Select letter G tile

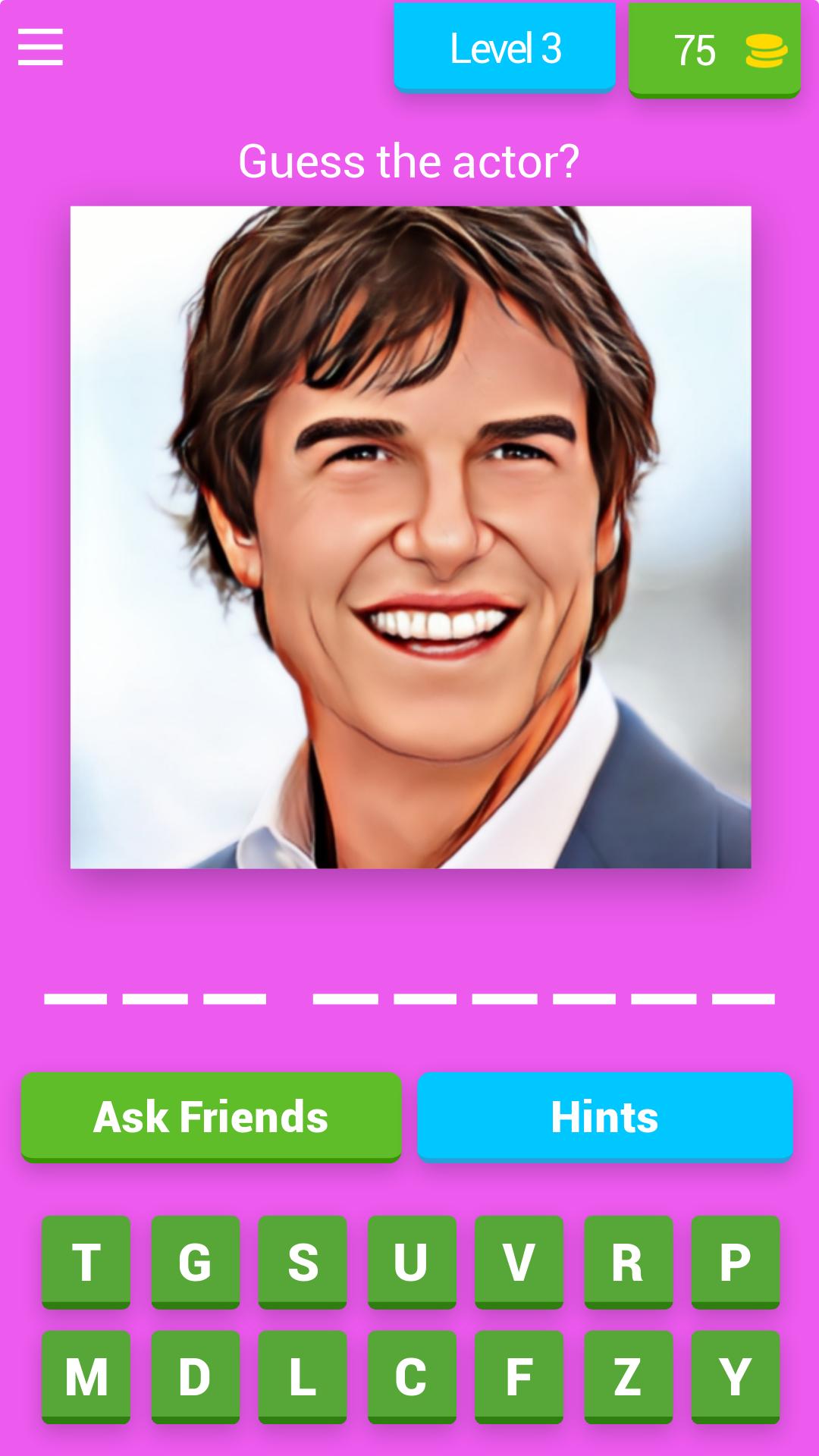click(x=195, y=1263)
